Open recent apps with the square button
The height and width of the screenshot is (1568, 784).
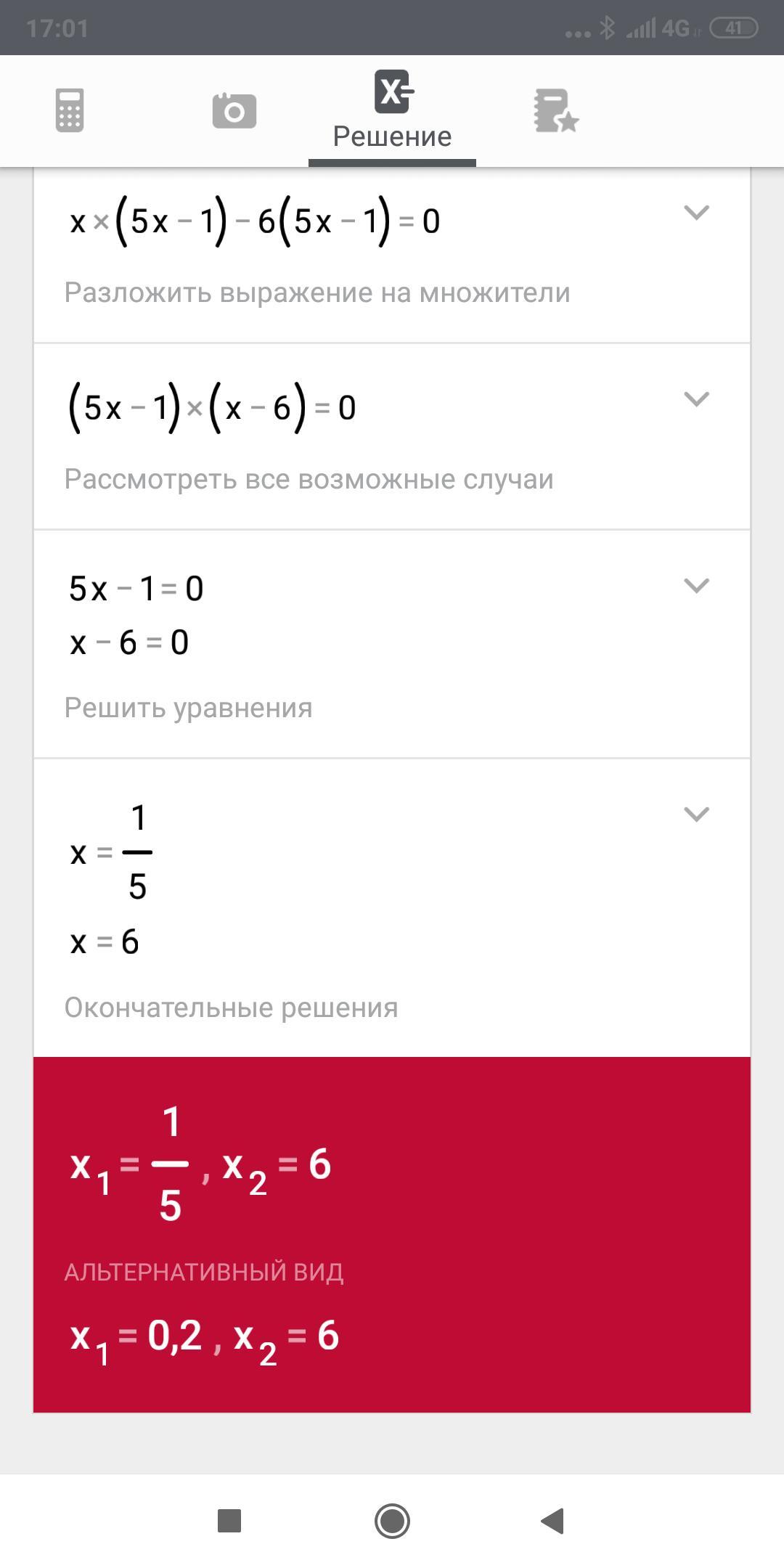[229, 1521]
